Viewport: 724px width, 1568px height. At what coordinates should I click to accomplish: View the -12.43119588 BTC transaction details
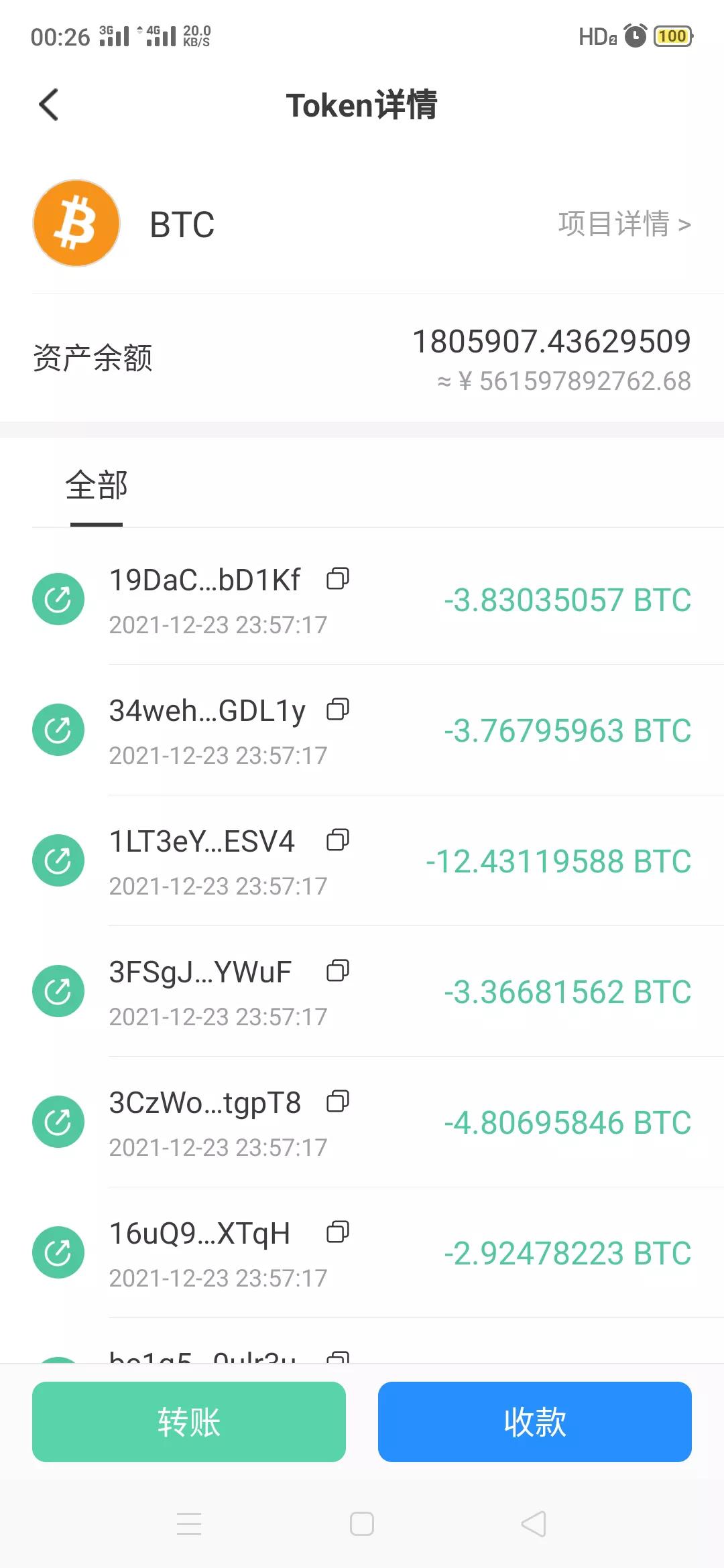[362, 860]
